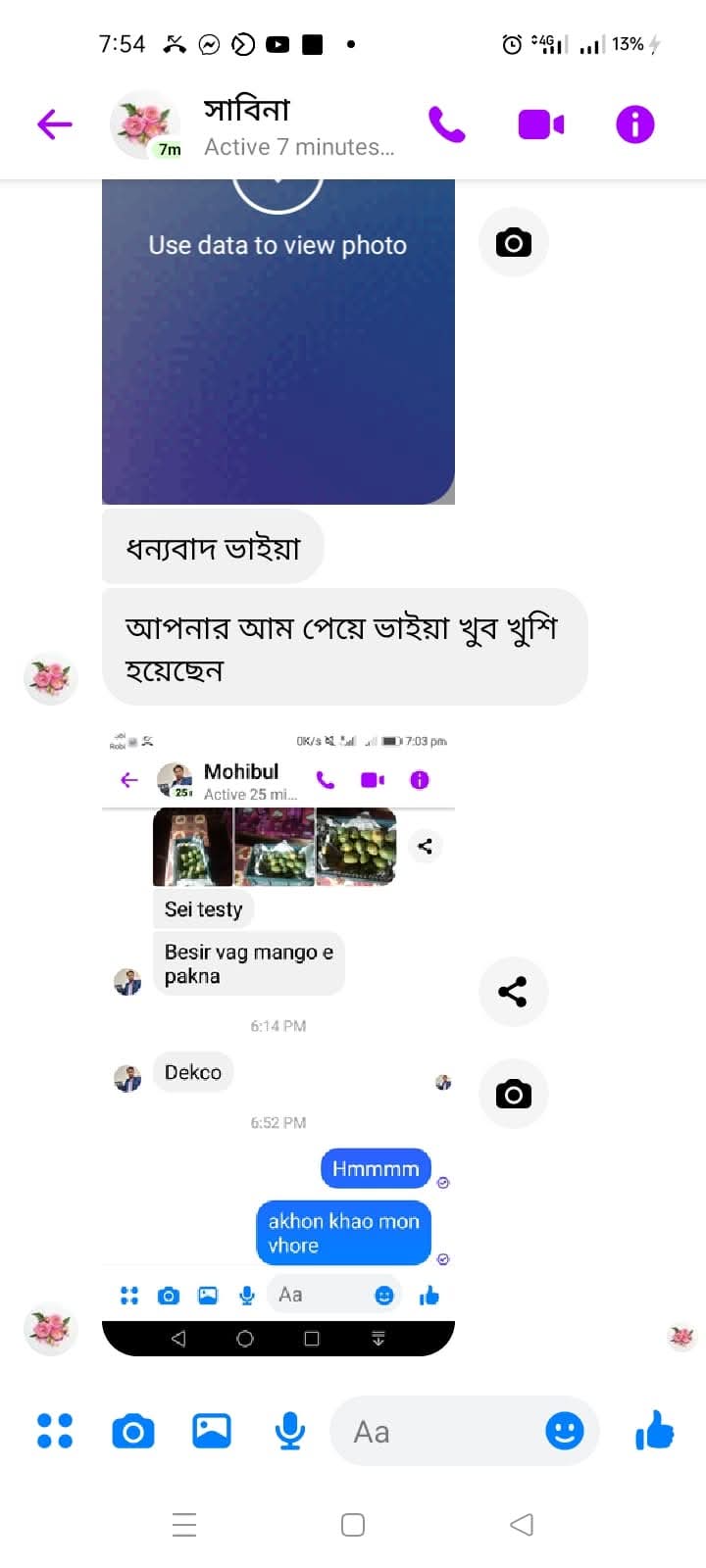706x1568 pixels.
Task: Open conversation info for সাবিনা
Action: click(x=635, y=124)
